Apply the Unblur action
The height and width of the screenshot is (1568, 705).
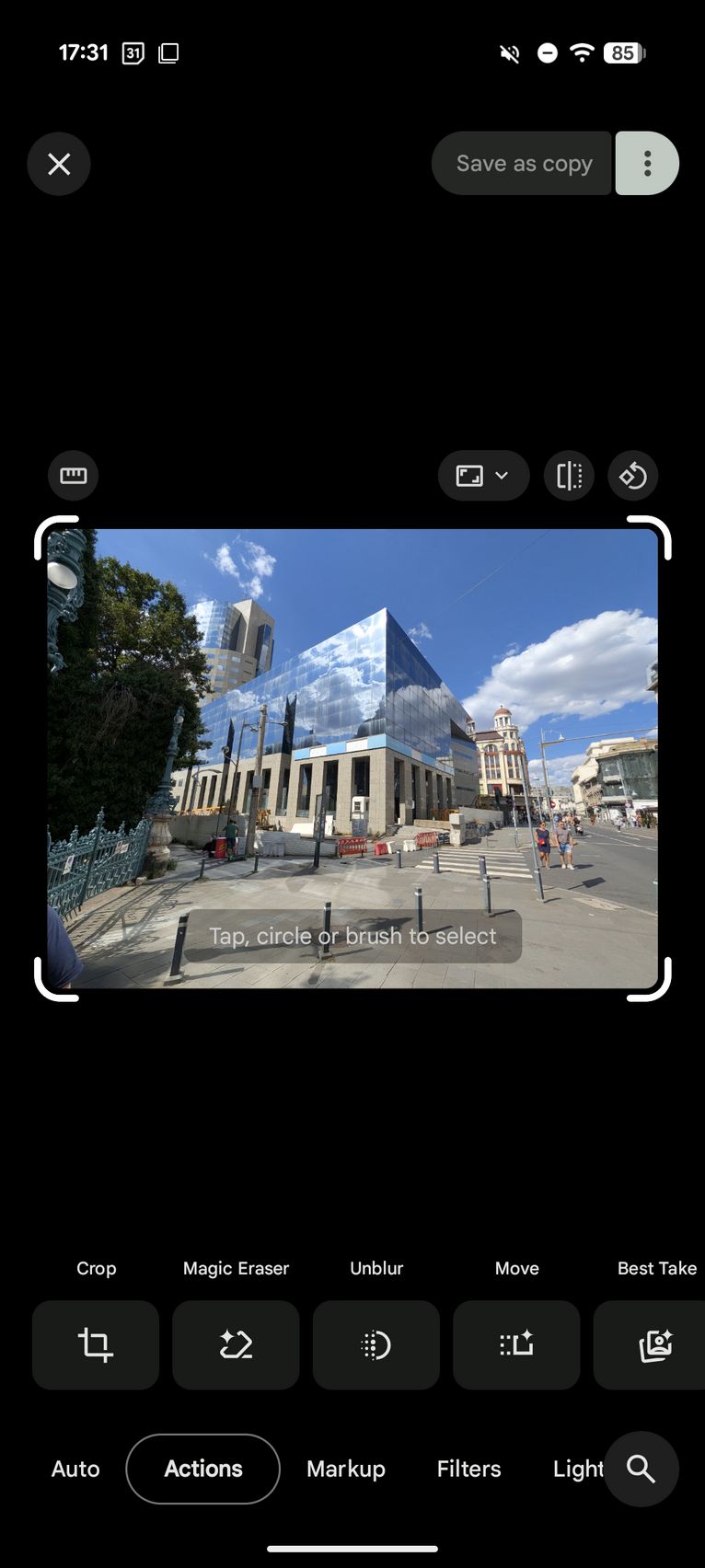[x=376, y=1344]
